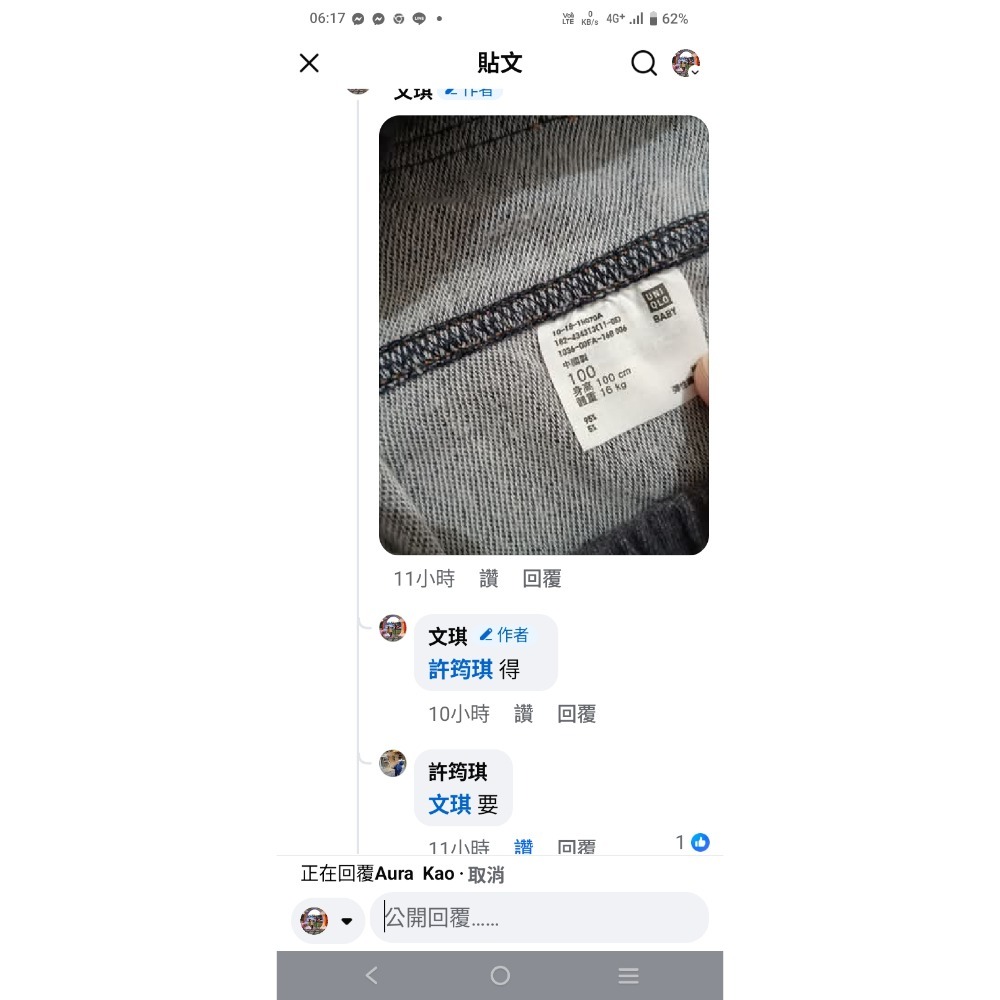Focus the public reply text field

[540, 918]
